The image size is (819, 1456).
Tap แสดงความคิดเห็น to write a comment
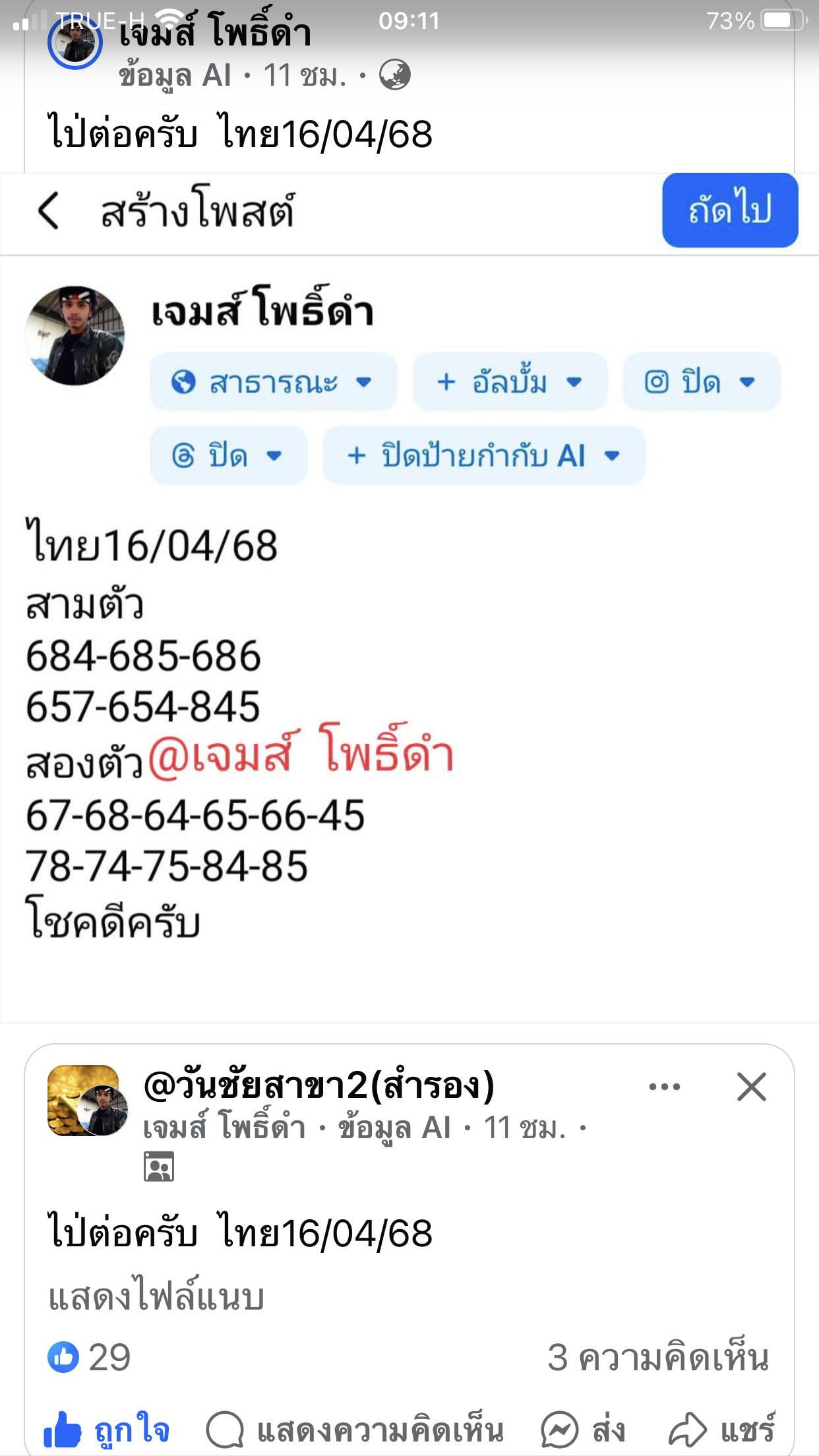coord(355,1431)
